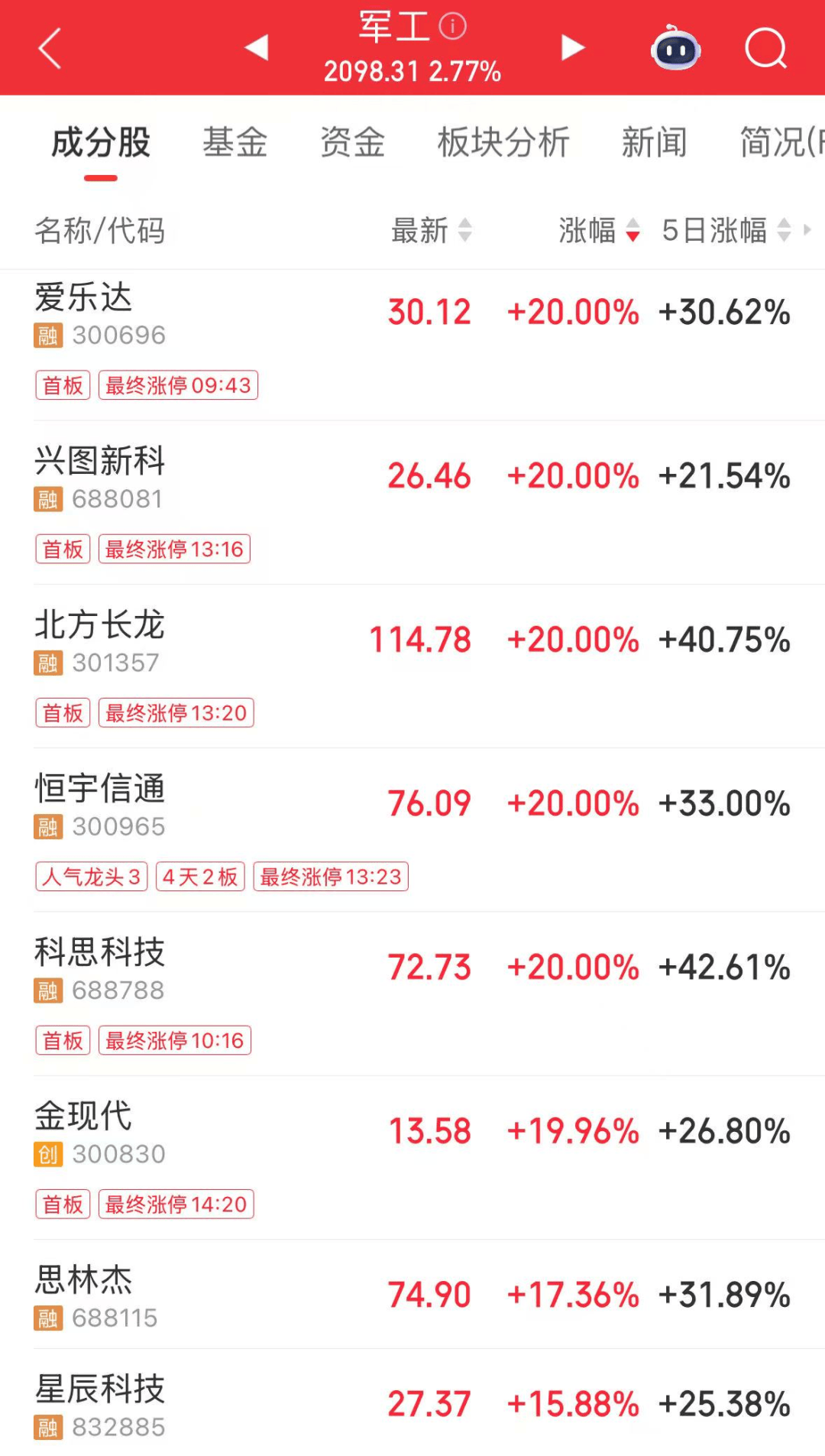Toggle sort order on 涨幅 column

tap(599, 231)
